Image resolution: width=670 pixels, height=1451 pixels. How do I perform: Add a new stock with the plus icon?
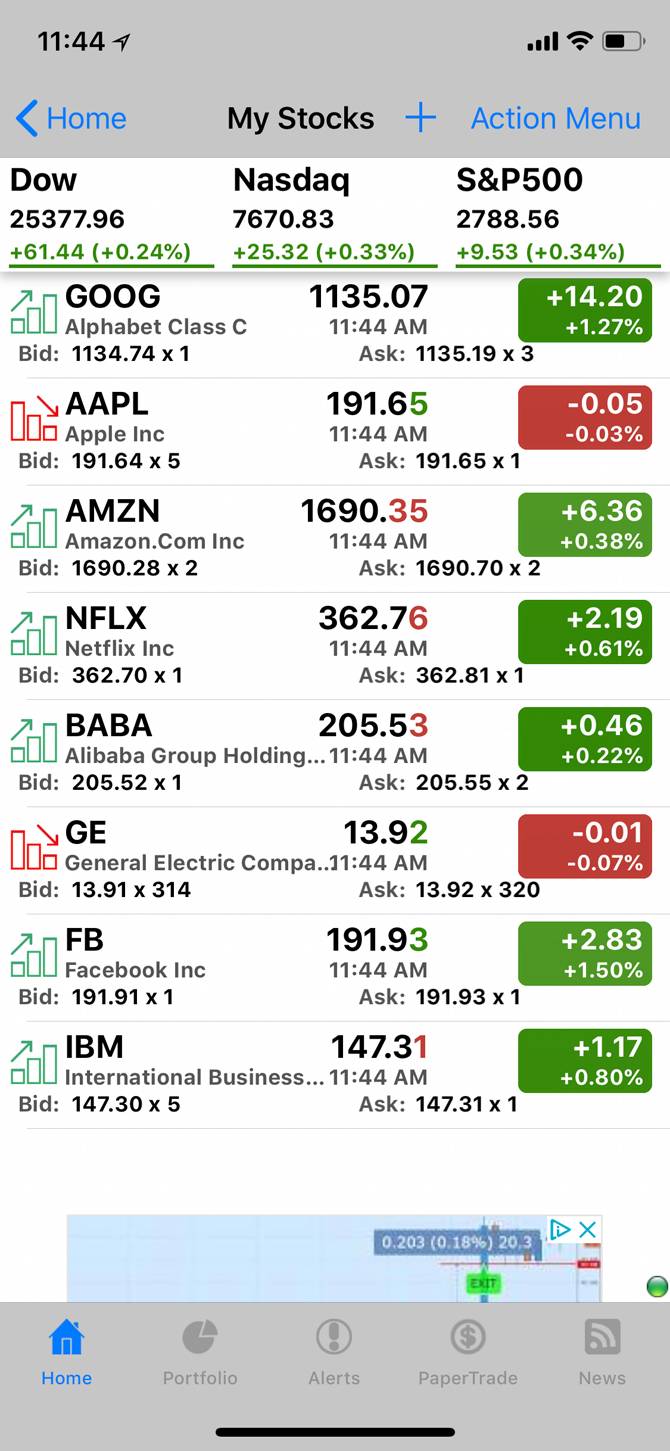tap(421, 118)
